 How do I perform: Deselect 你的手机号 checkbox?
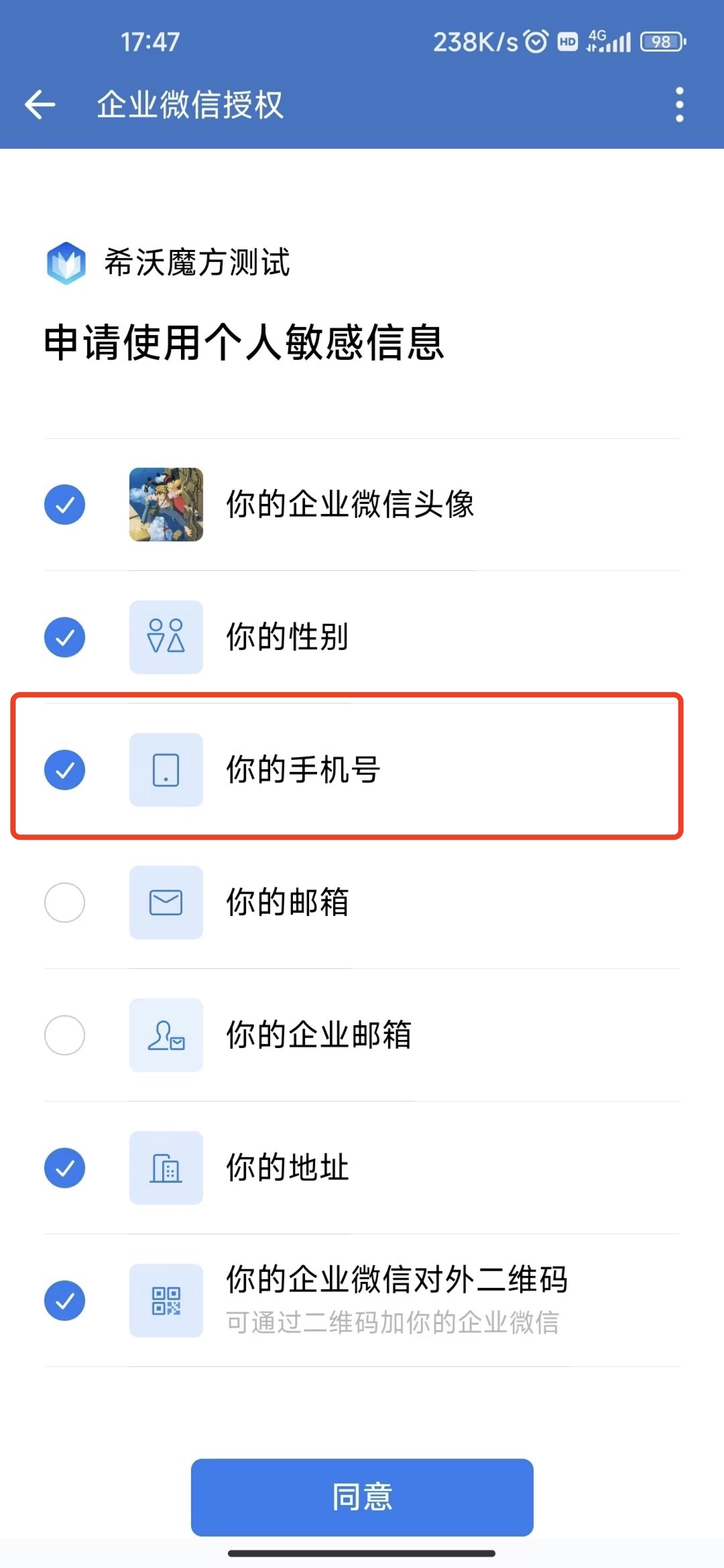point(64,769)
